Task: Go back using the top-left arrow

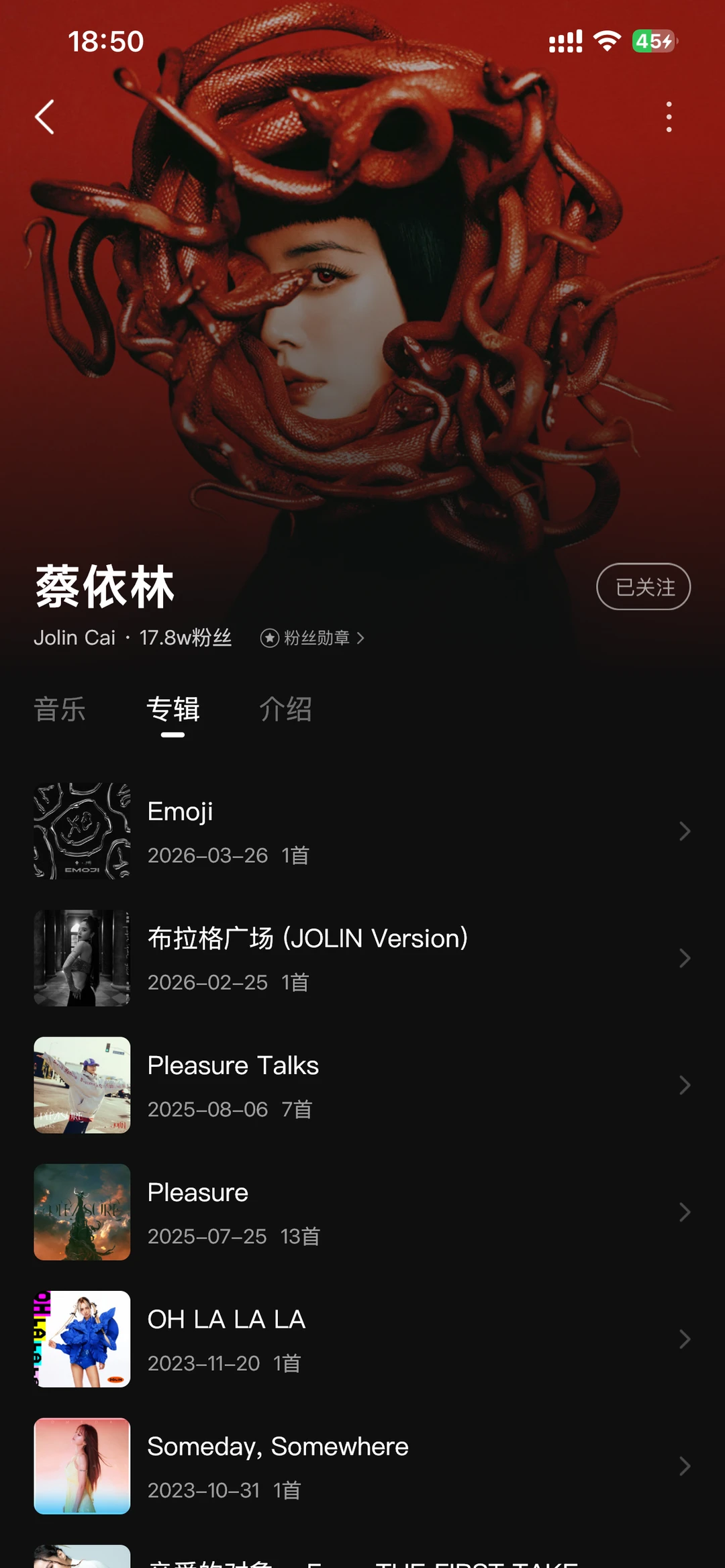Action: point(44,117)
